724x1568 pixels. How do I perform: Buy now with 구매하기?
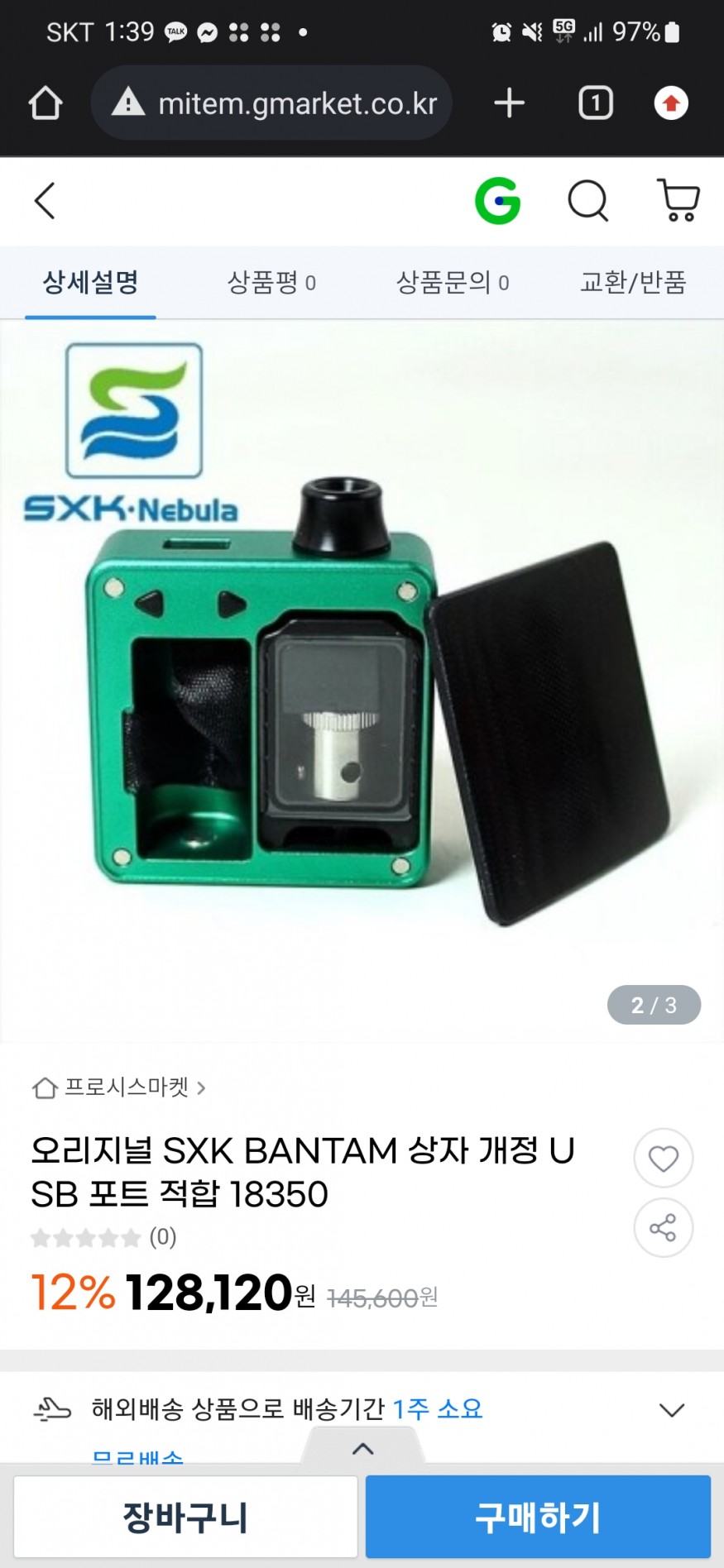538,1517
